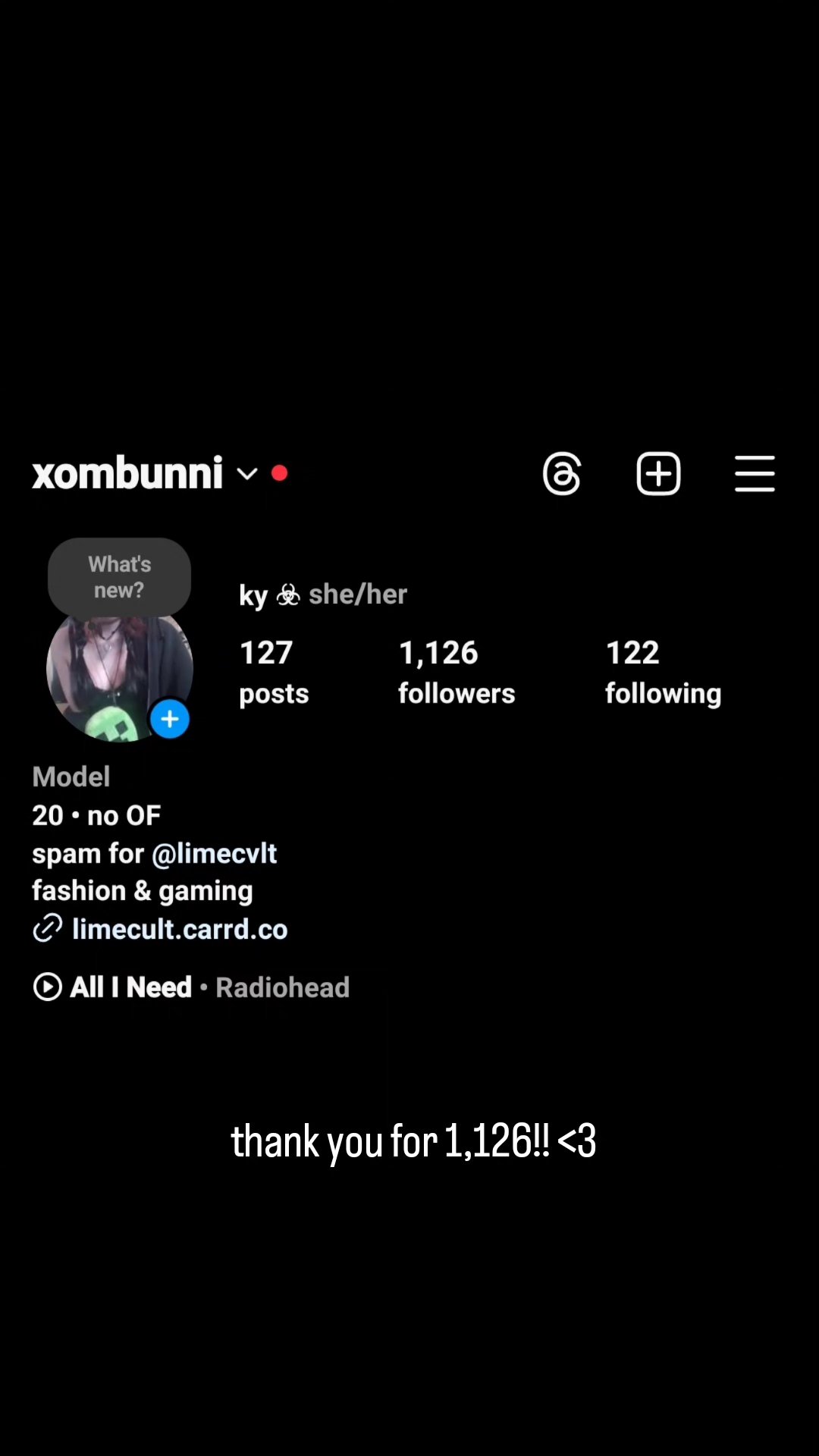Click the link chain icon before limecult.carrd.co
This screenshot has width=819, height=1456.
pyautogui.click(x=47, y=927)
